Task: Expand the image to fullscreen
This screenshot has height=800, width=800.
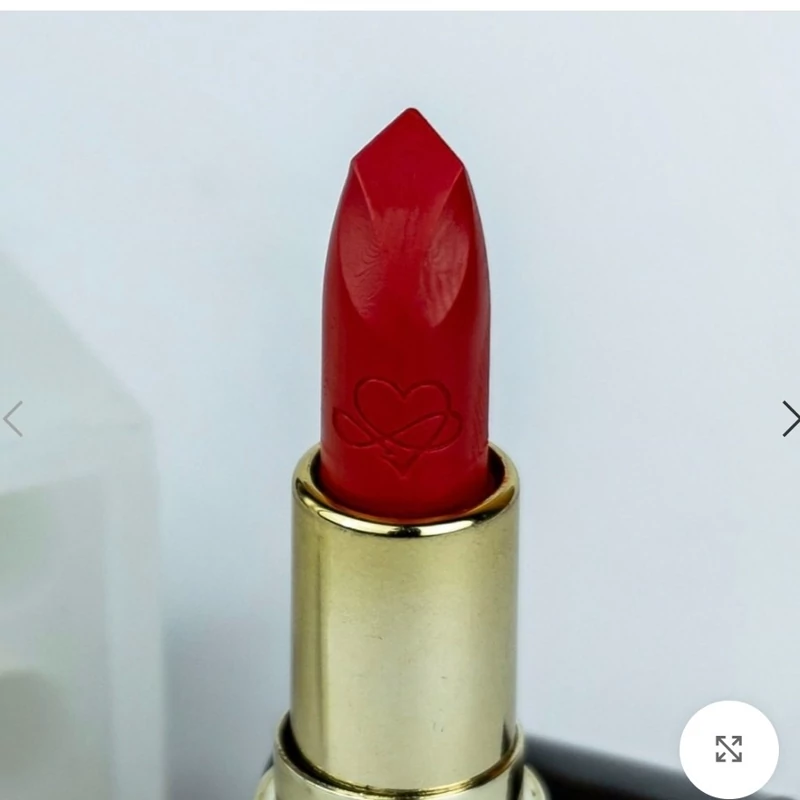Action: coord(728,749)
